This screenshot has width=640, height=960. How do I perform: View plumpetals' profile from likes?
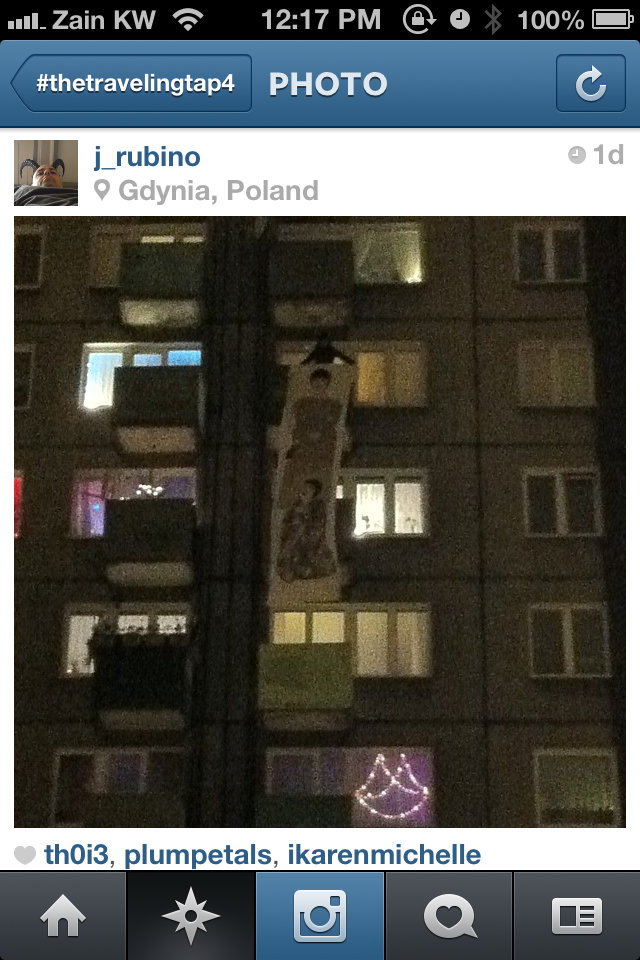[x=197, y=855]
